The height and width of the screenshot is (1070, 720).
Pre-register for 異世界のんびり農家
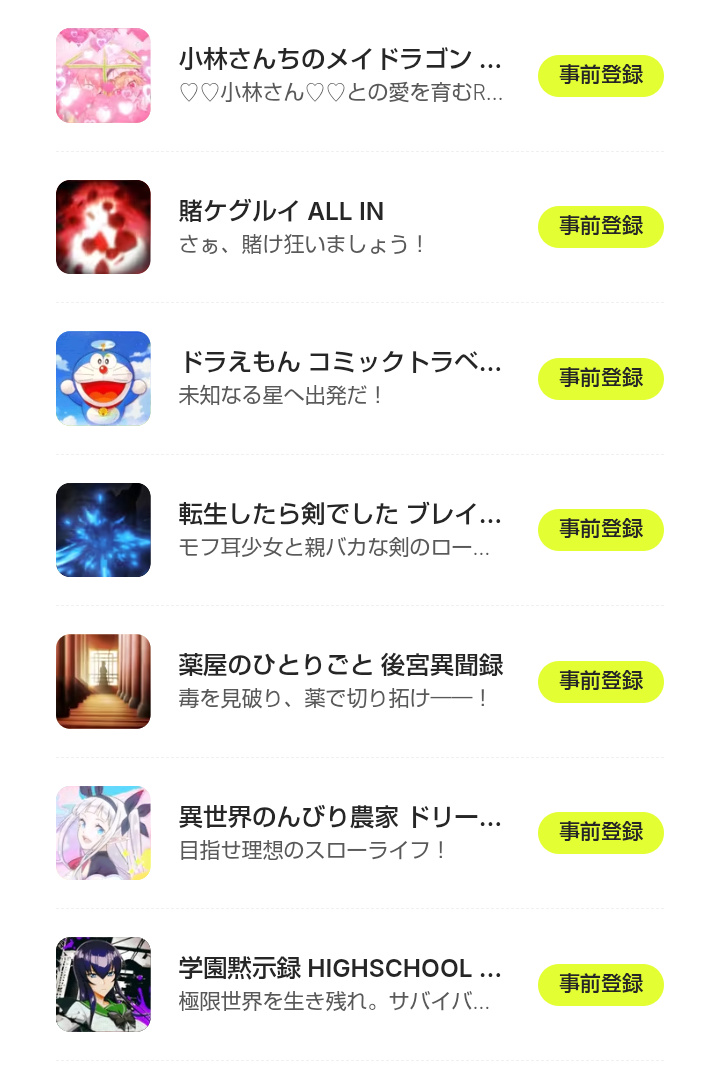[600, 833]
